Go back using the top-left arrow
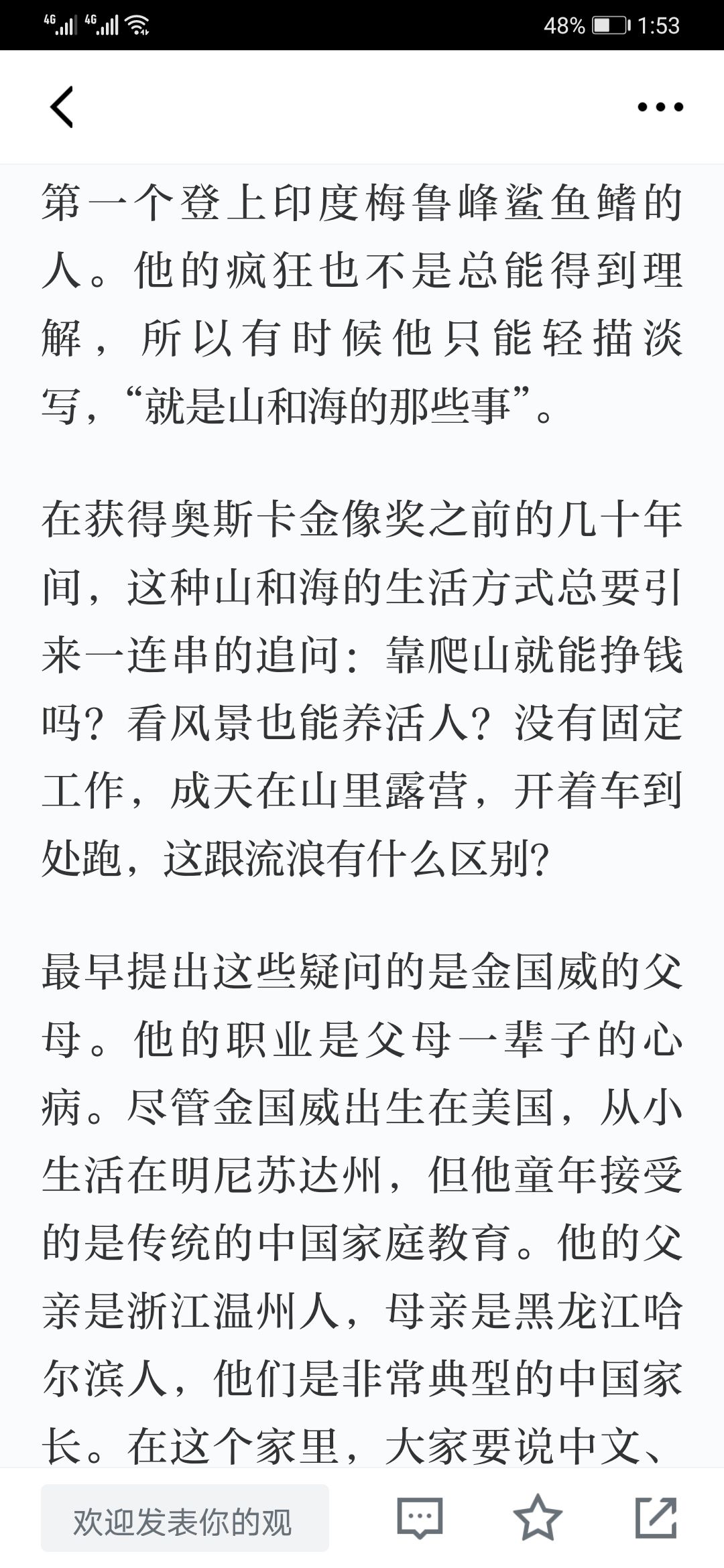Image resolution: width=724 pixels, height=1568 pixels. [62, 107]
